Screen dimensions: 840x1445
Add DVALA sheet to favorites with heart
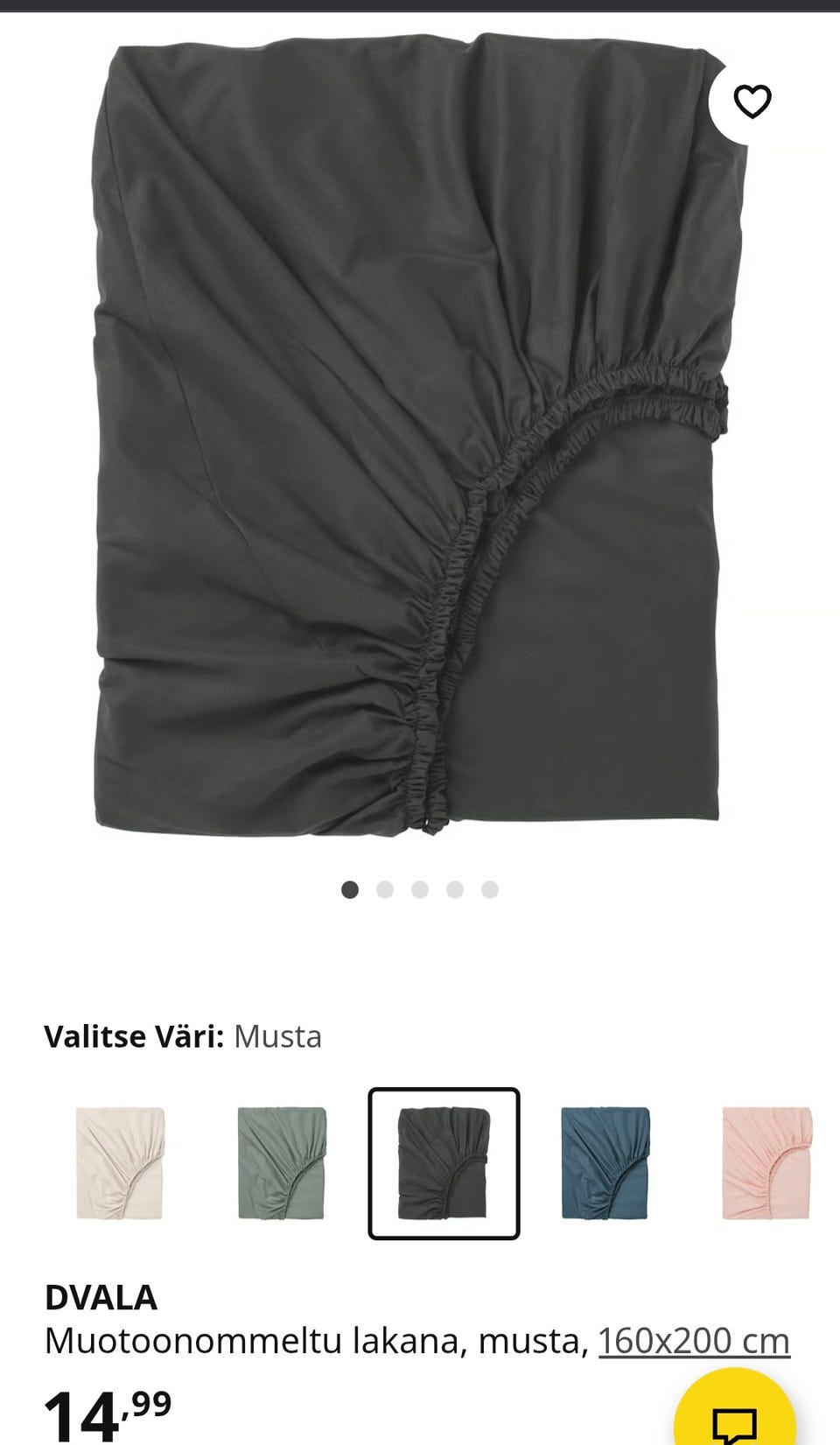[x=752, y=102]
